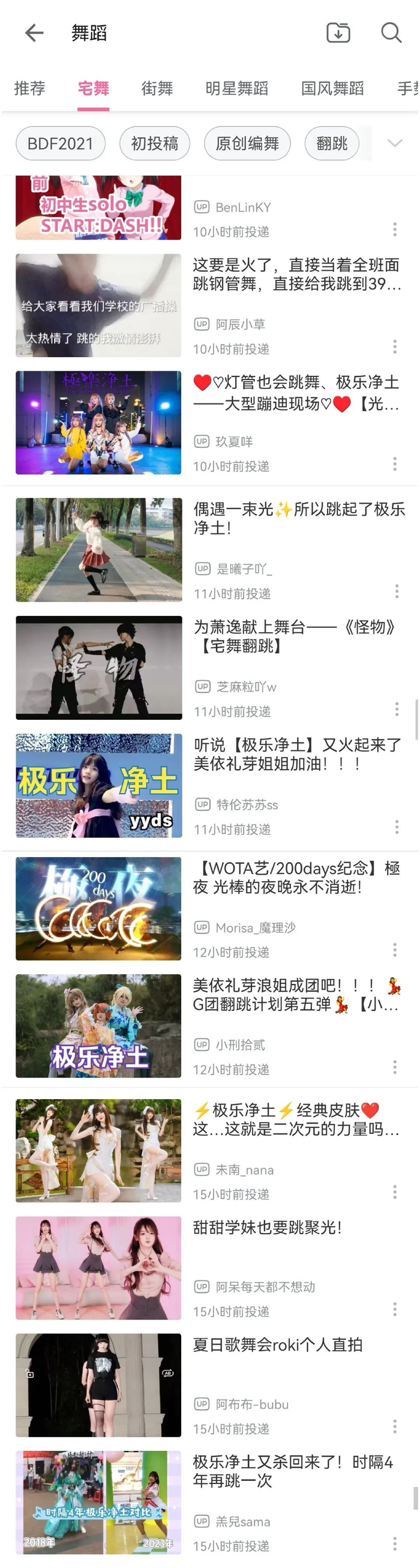Screen dimensions: 420x1568
Task: Choose the 原创编舞 chip
Action: 247,143
